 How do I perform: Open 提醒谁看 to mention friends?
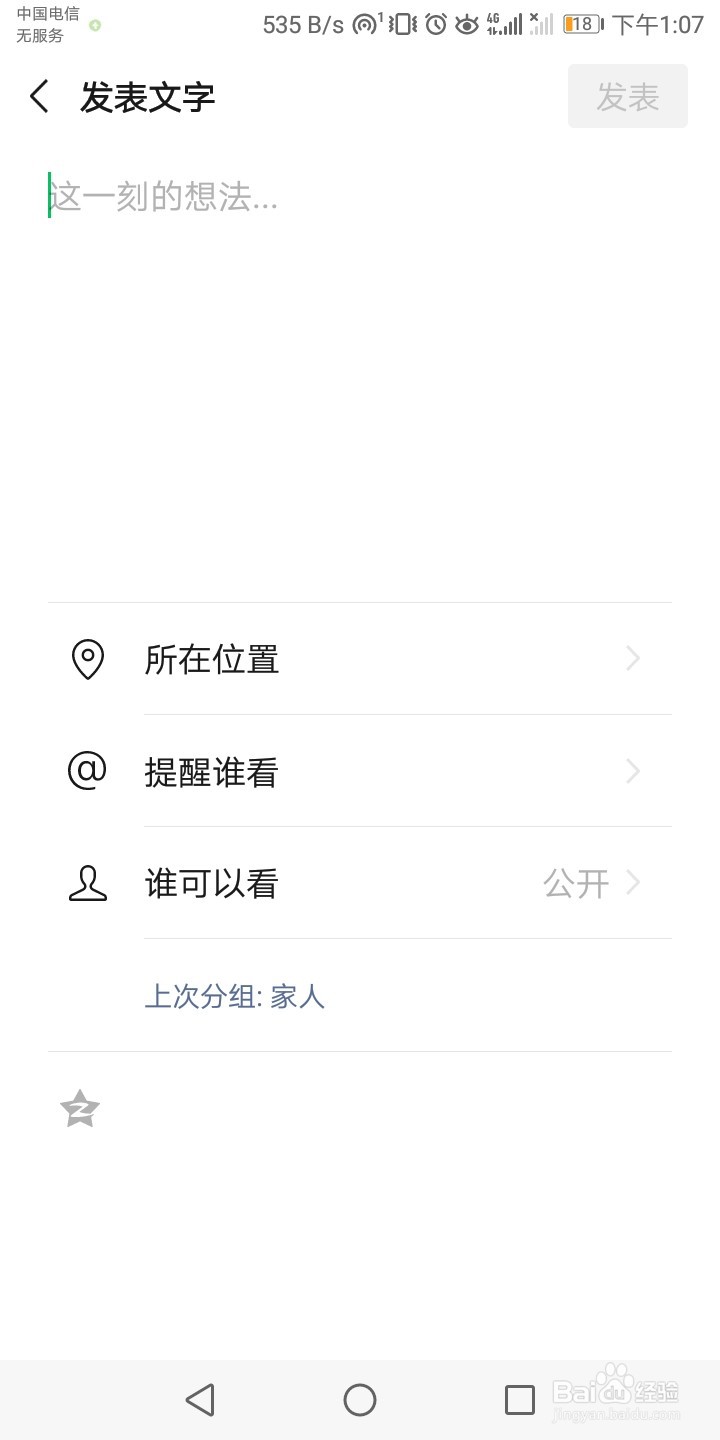[360, 771]
